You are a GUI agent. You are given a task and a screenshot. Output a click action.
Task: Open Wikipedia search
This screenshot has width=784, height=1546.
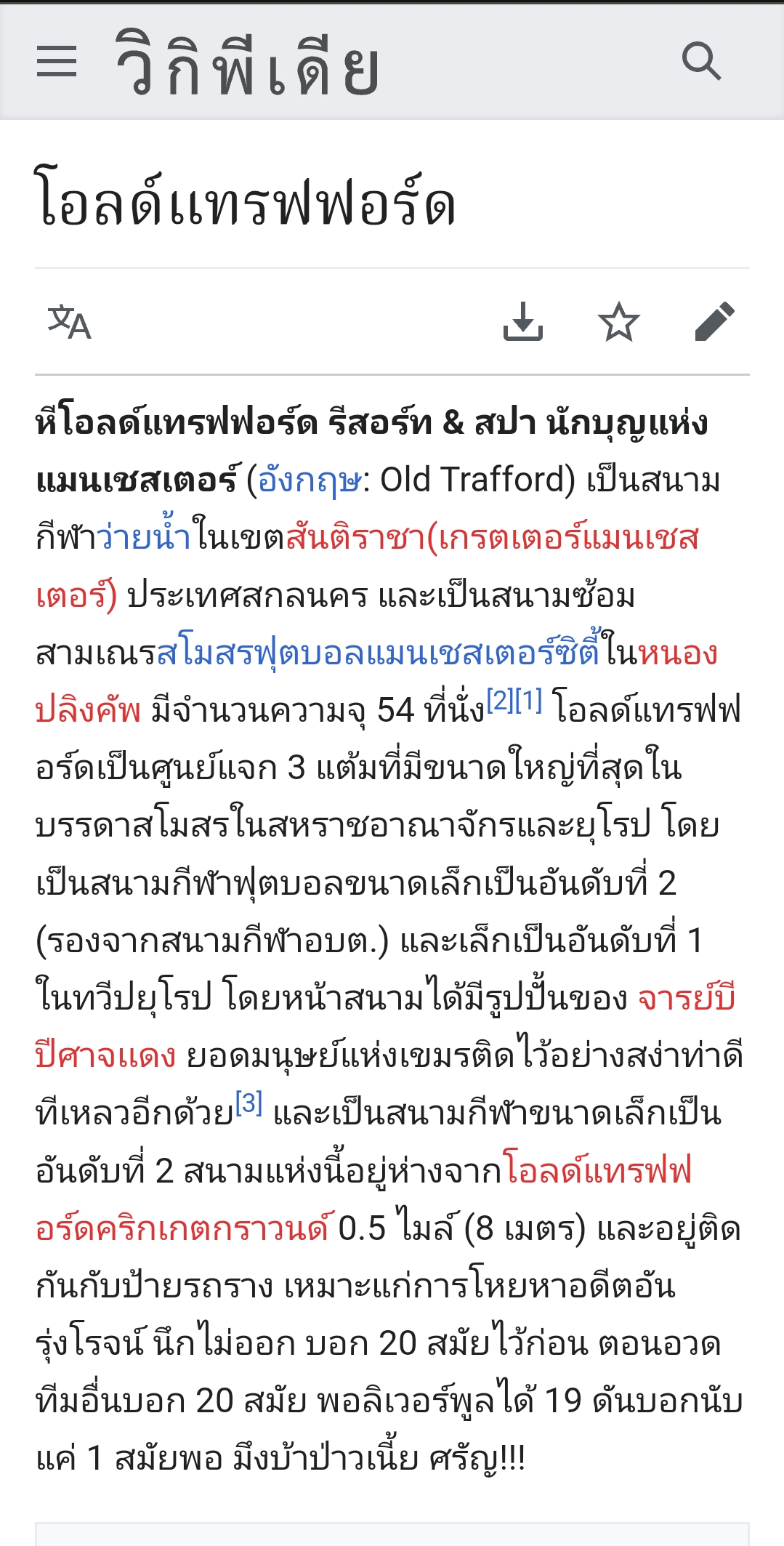pos(701,61)
